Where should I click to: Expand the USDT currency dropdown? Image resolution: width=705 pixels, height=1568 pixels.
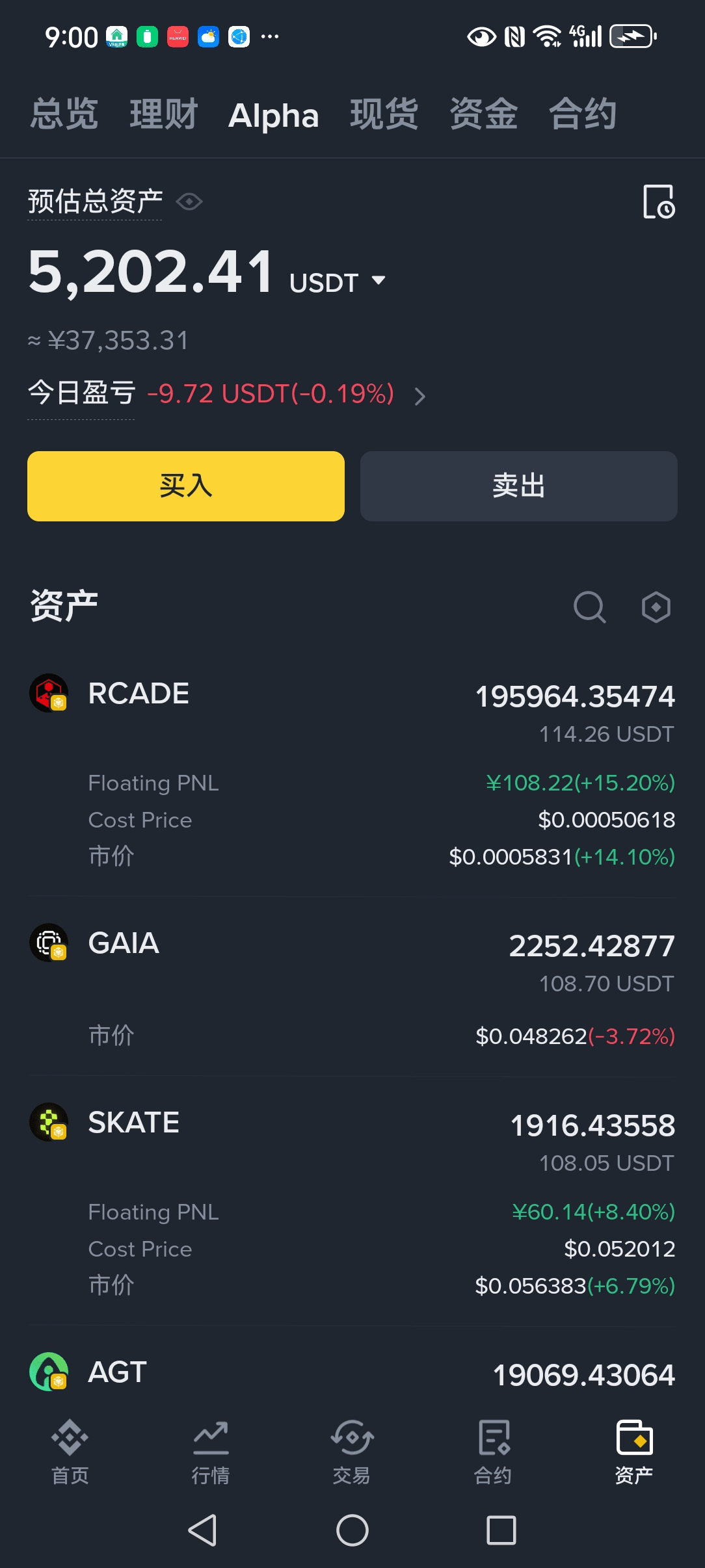(338, 282)
